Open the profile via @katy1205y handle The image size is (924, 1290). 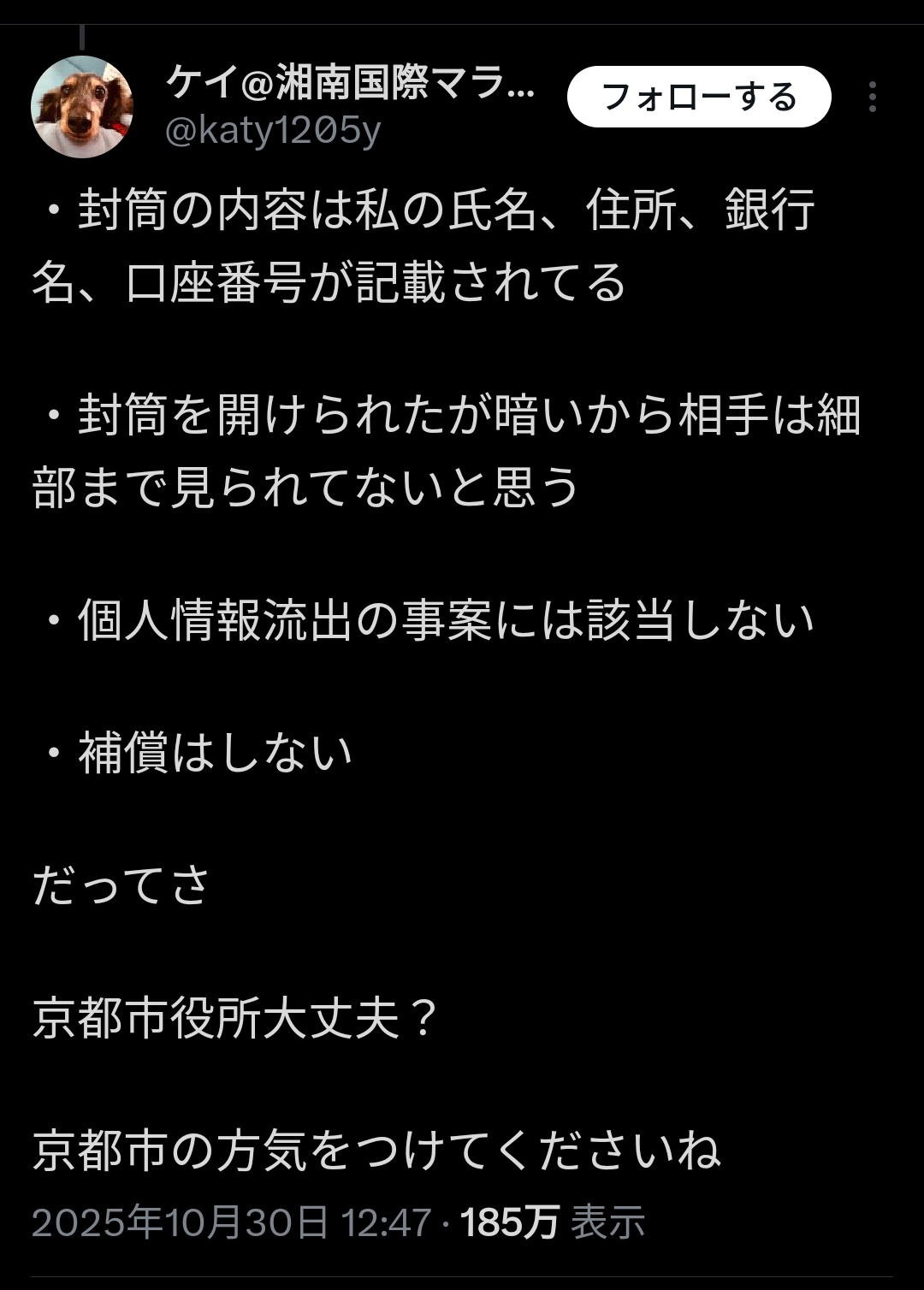[x=275, y=131]
